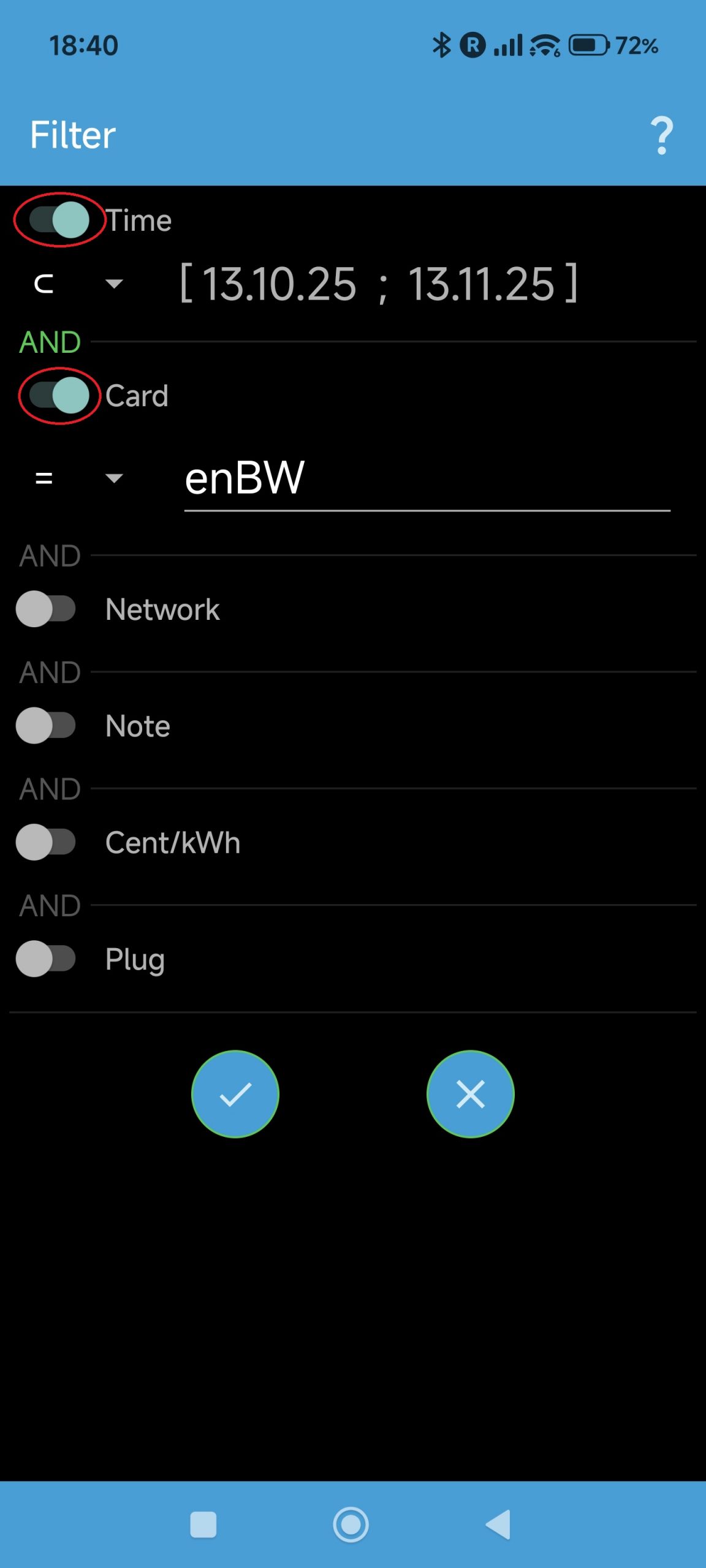Open recent apps from navigation bar

(x=203, y=1525)
